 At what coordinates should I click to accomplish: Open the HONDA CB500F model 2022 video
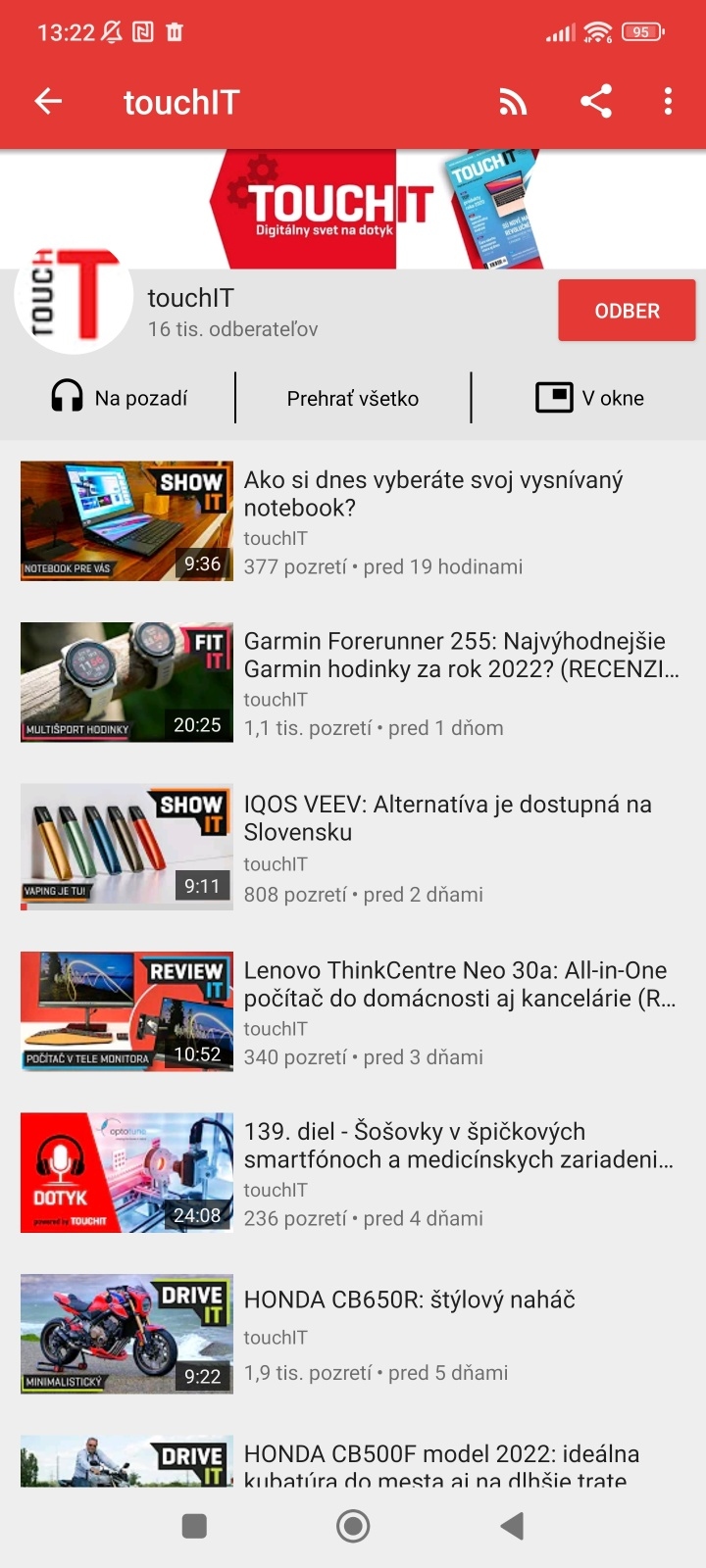point(440,1460)
